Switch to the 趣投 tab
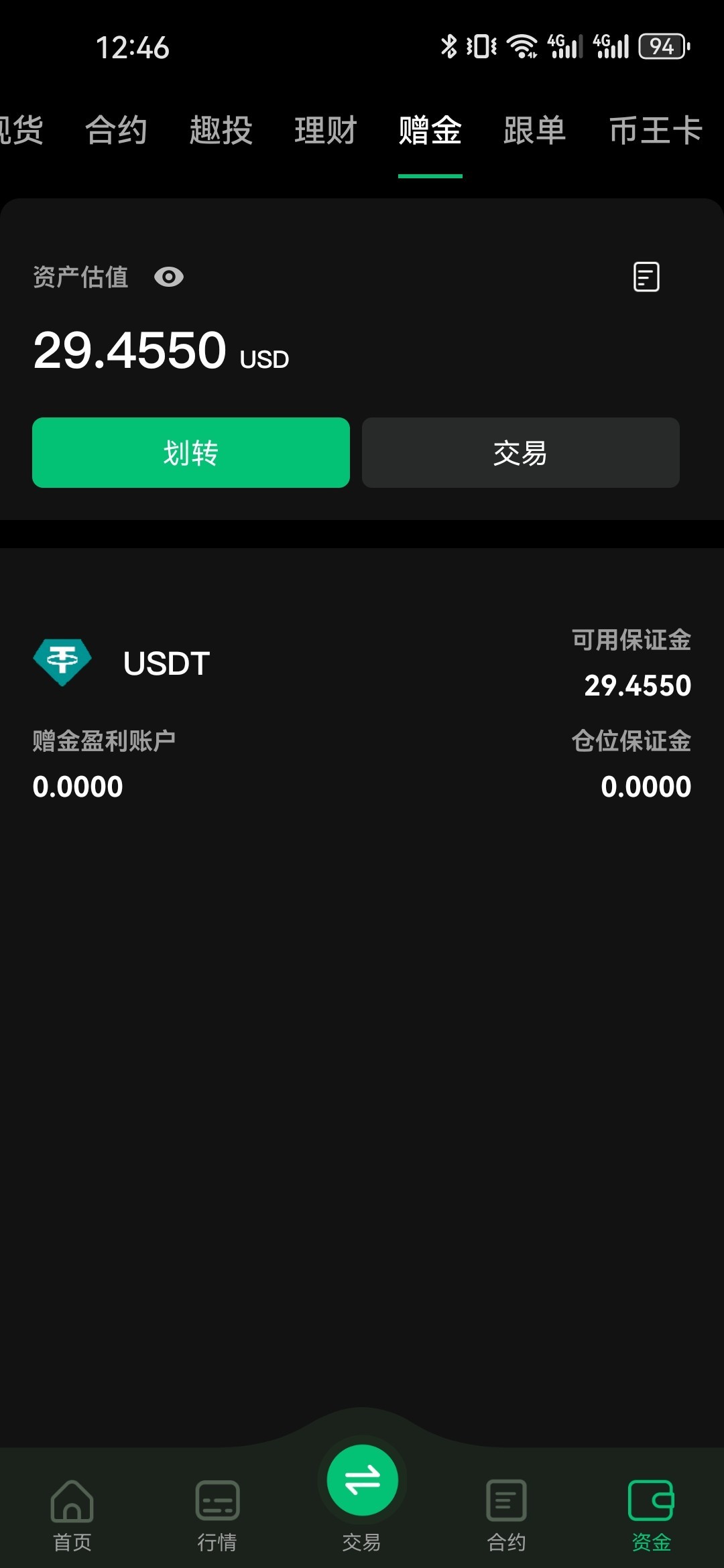Image resolution: width=724 pixels, height=1568 pixels. (221, 130)
